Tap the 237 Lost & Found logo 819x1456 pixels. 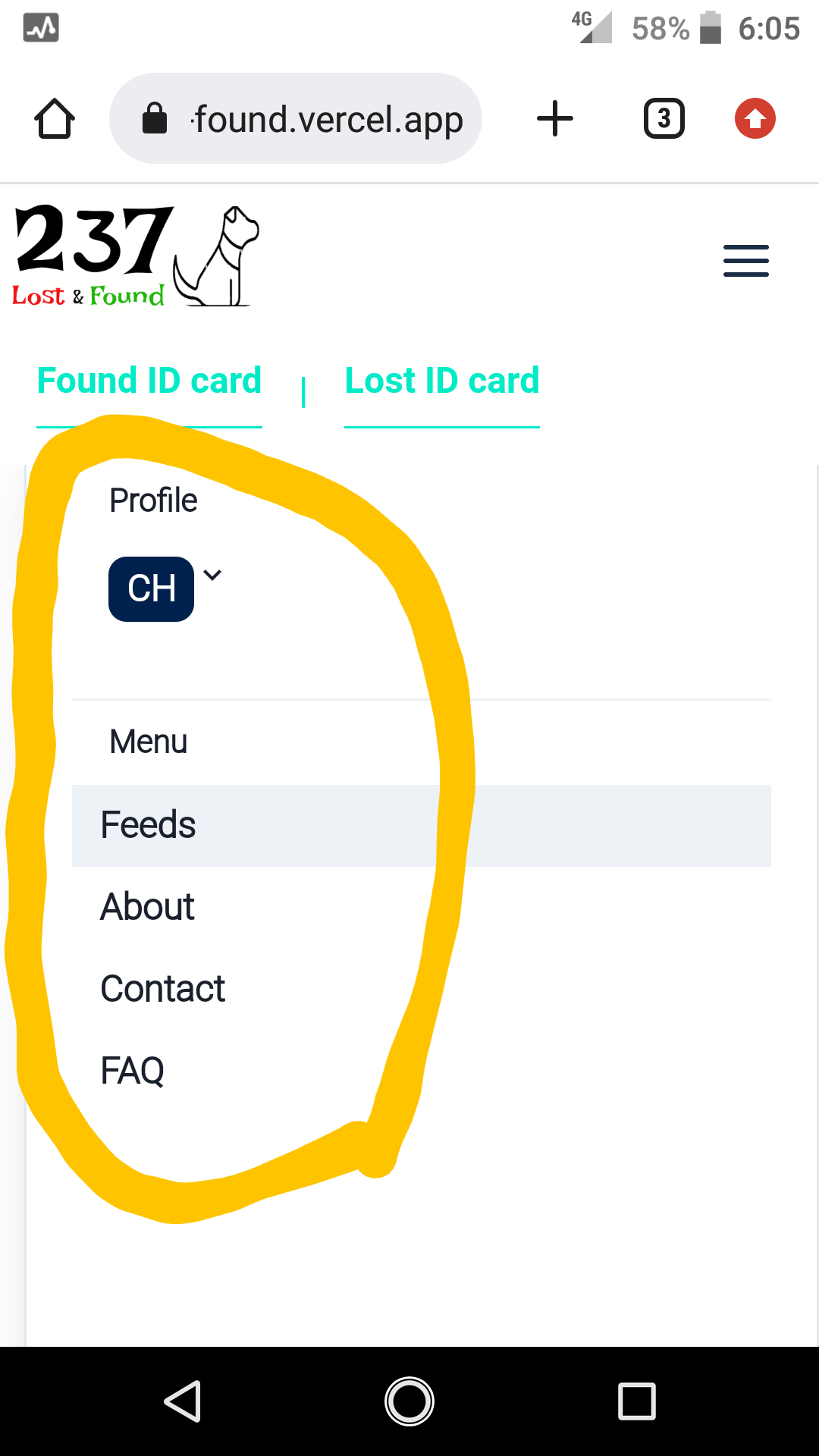click(136, 256)
